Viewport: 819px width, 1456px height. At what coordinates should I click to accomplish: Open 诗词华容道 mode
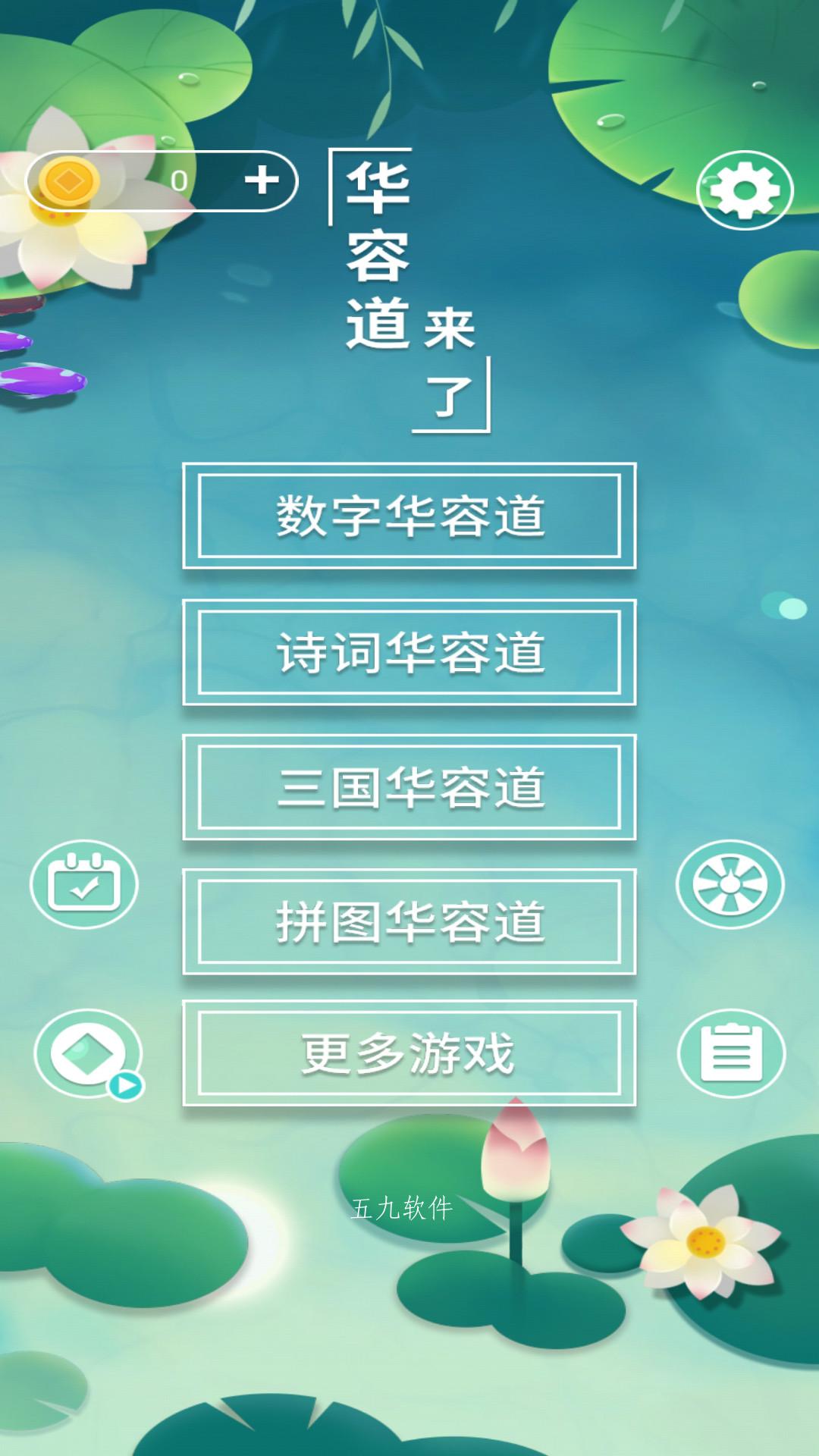pos(409,652)
